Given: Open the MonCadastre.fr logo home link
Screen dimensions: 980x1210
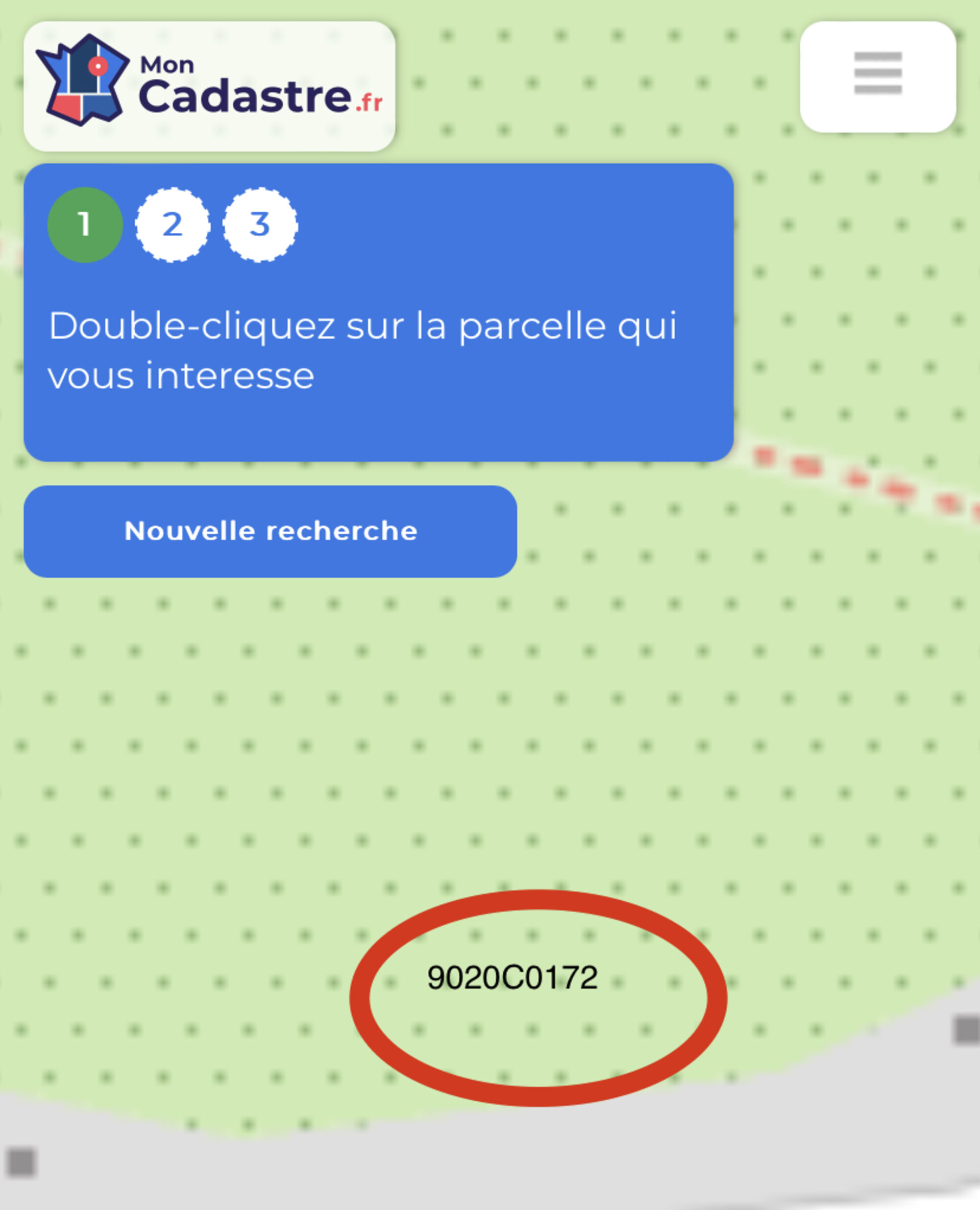Looking at the screenshot, I should pos(209,86).
